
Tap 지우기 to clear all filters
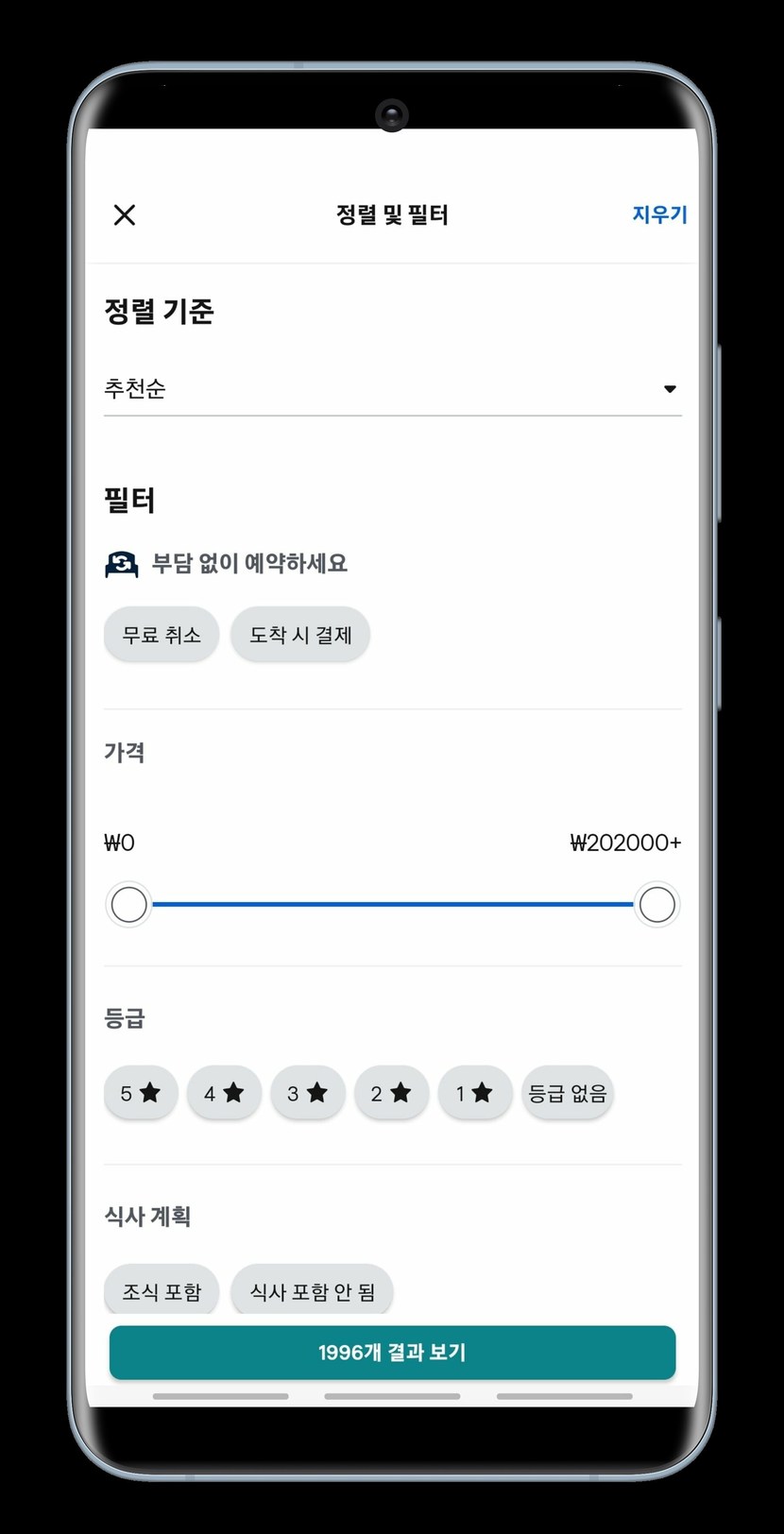[x=659, y=214]
